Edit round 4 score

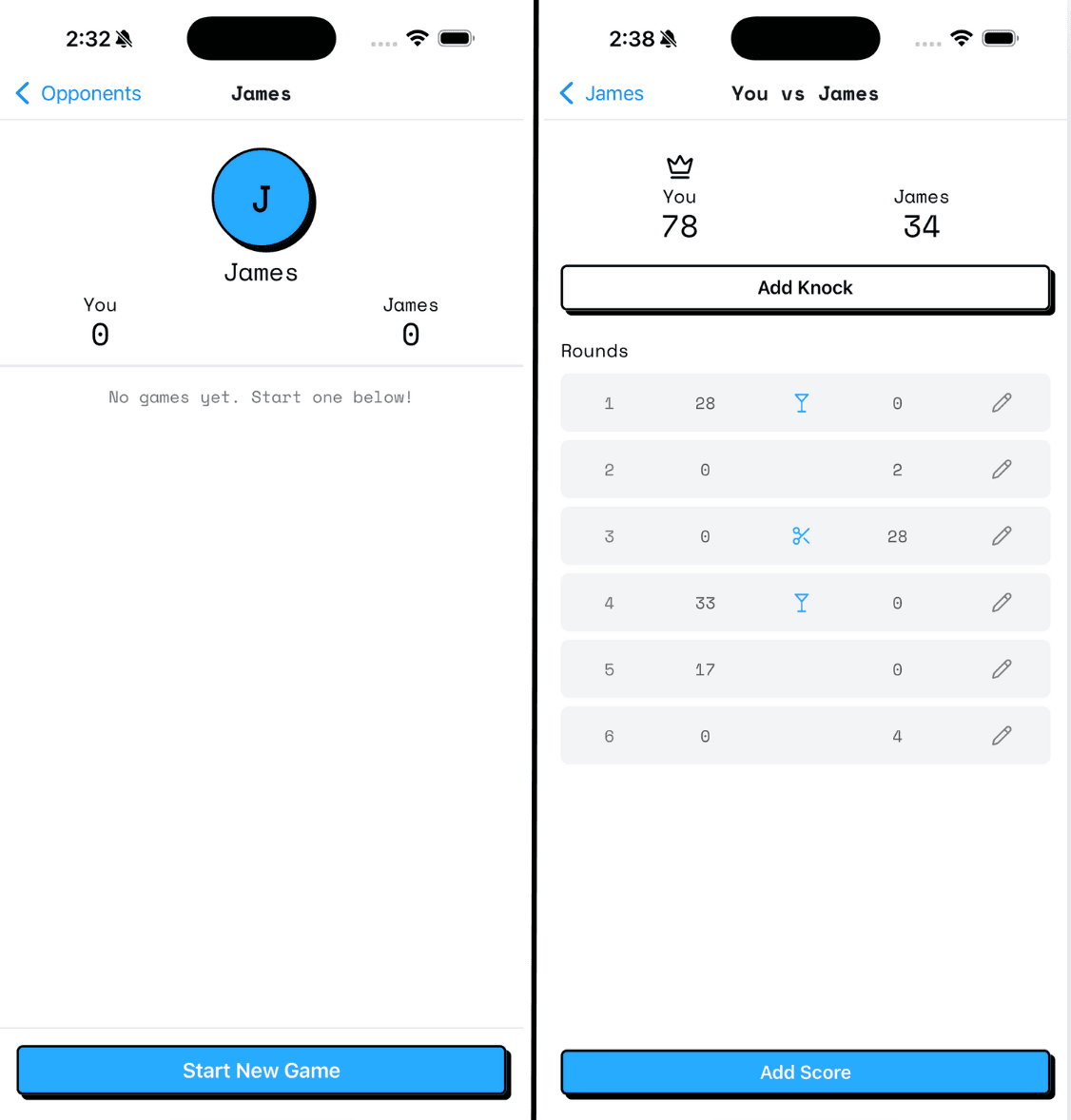[x=1001, y=603]
